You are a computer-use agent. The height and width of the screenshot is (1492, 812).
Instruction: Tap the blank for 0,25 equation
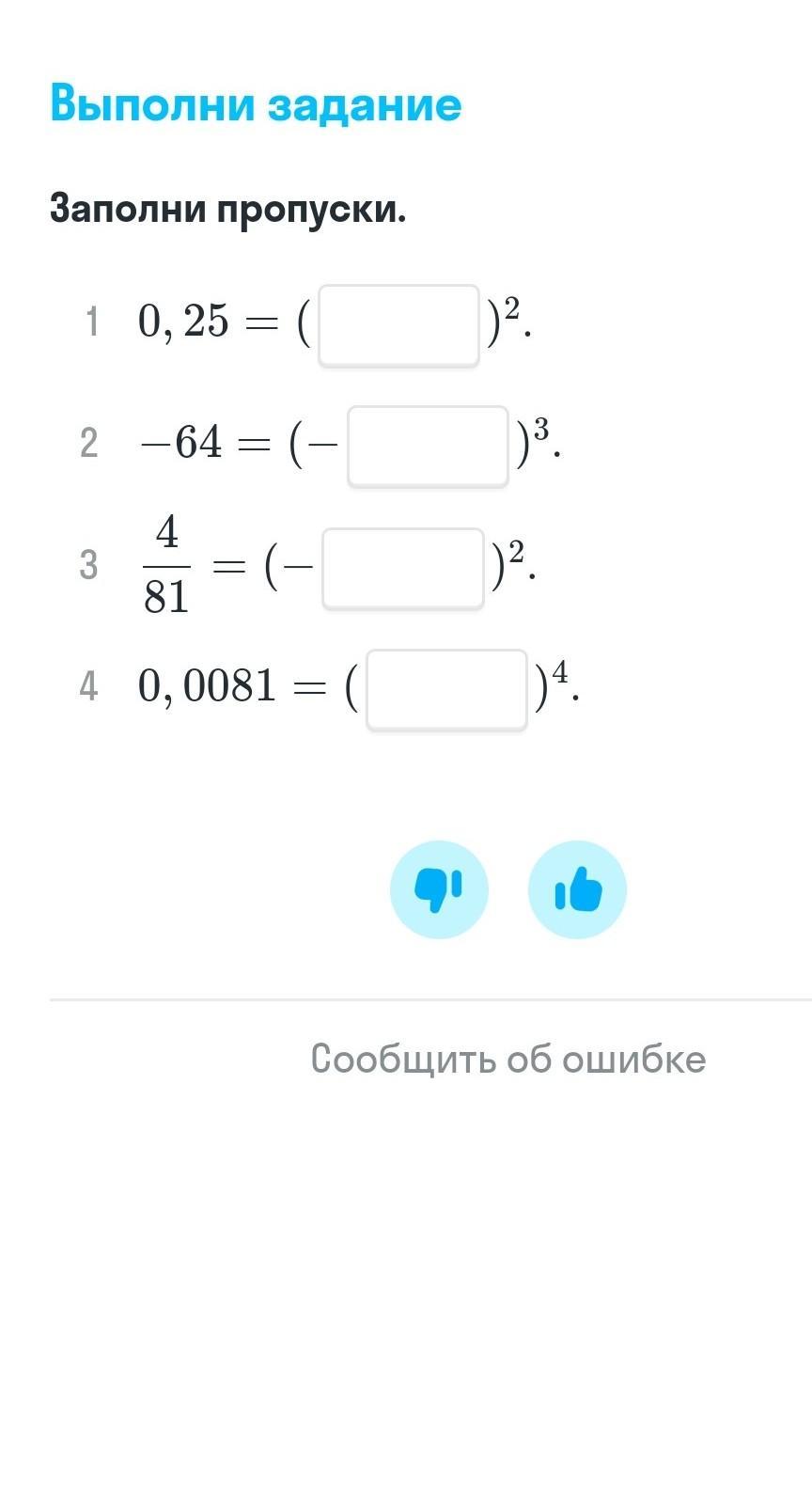(398, 325)
